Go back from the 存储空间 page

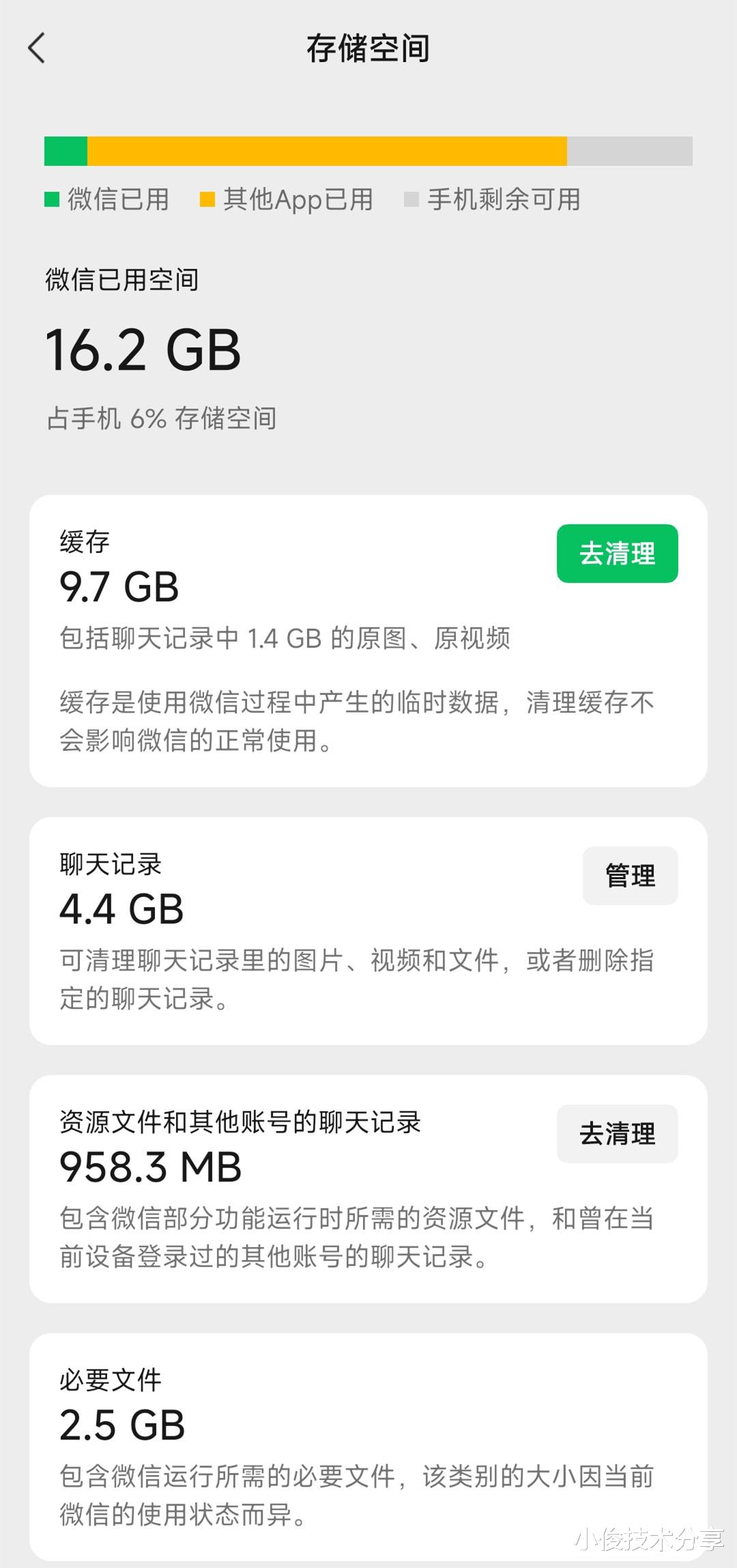pyautogui.click(x=37, y=48)
